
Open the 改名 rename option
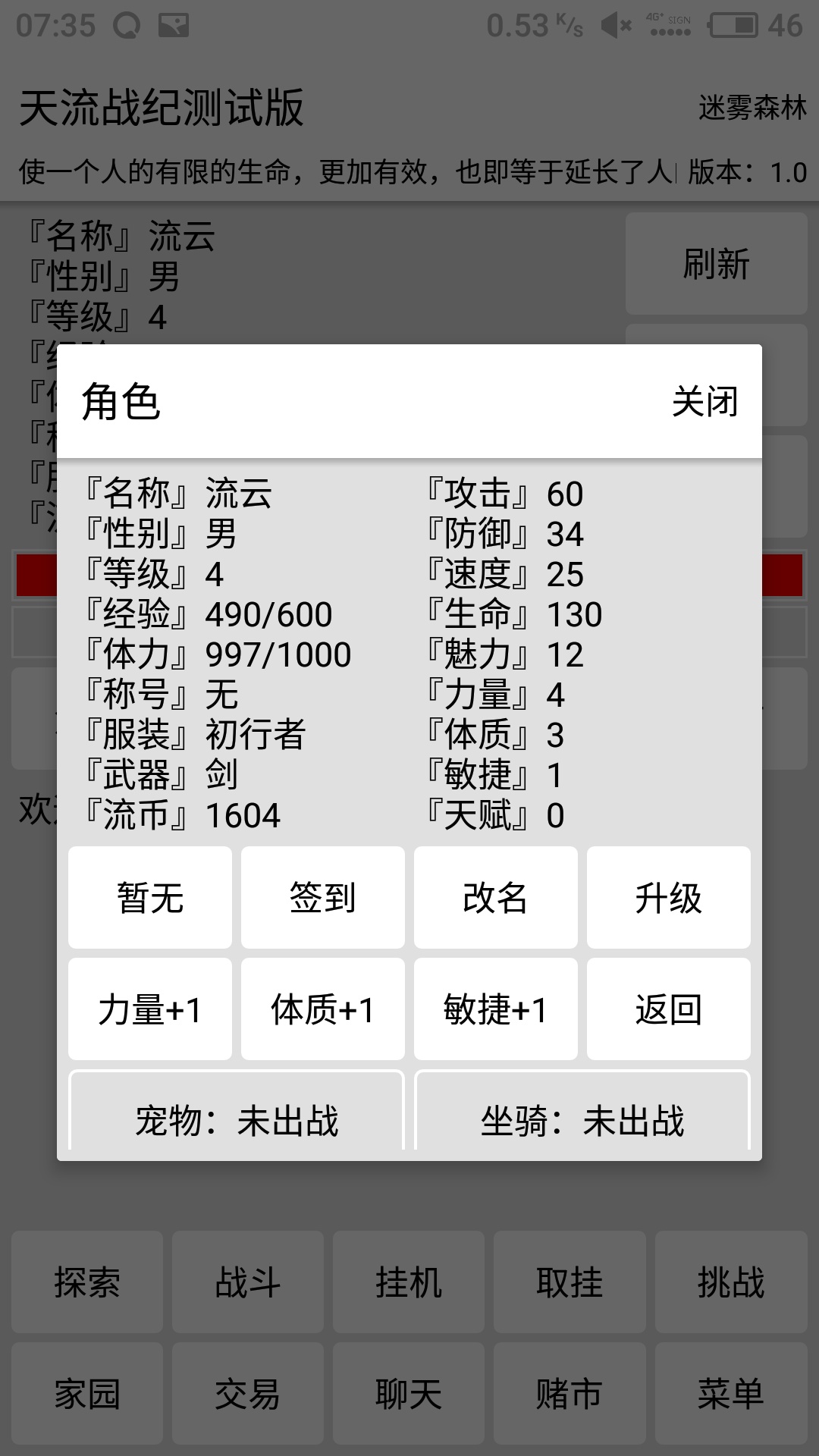pyautogui.click(x=496, y=897)
